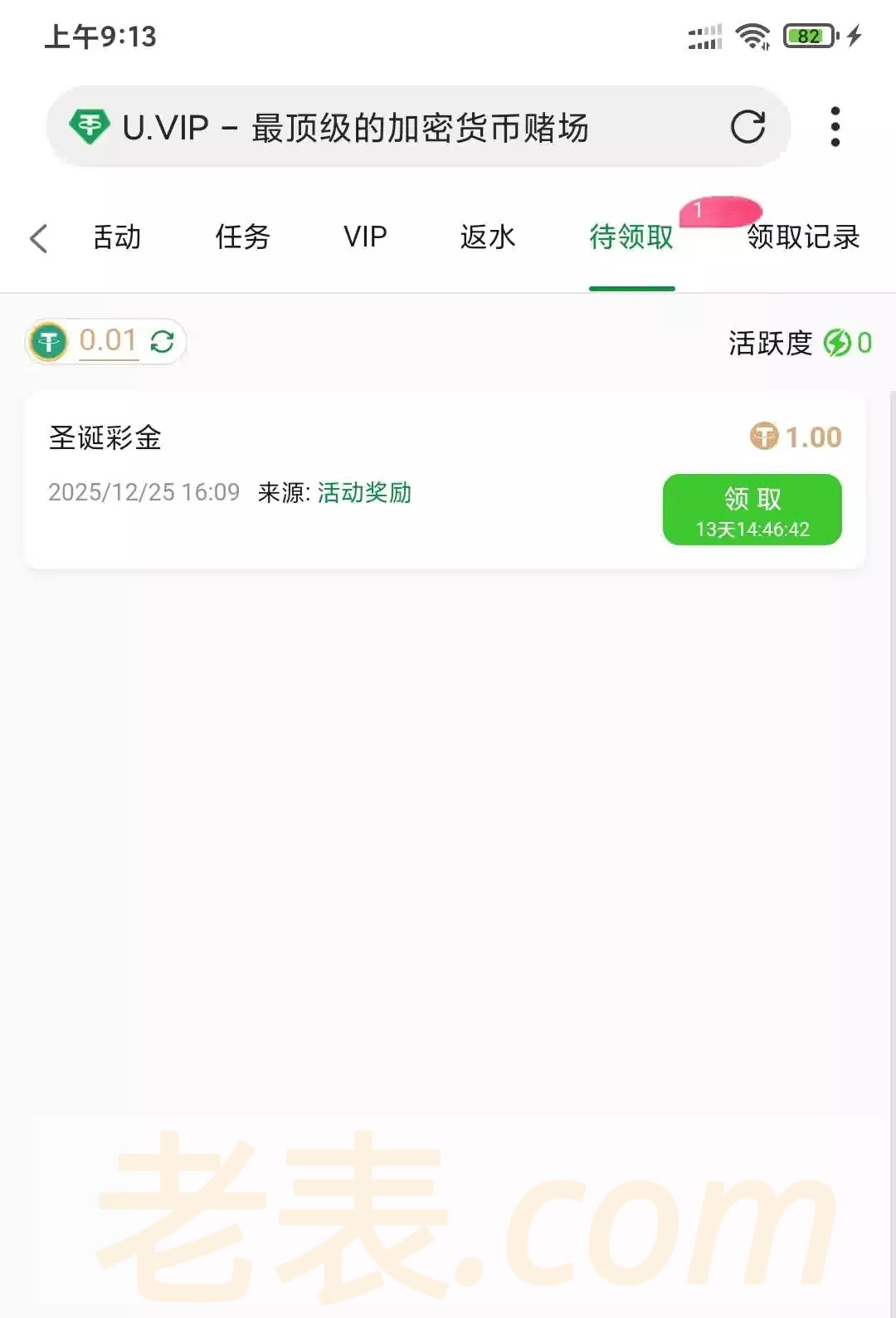This screenshot has height=1318, width=896.
Task: Switch to the 活动 tab
Action: 117,237
